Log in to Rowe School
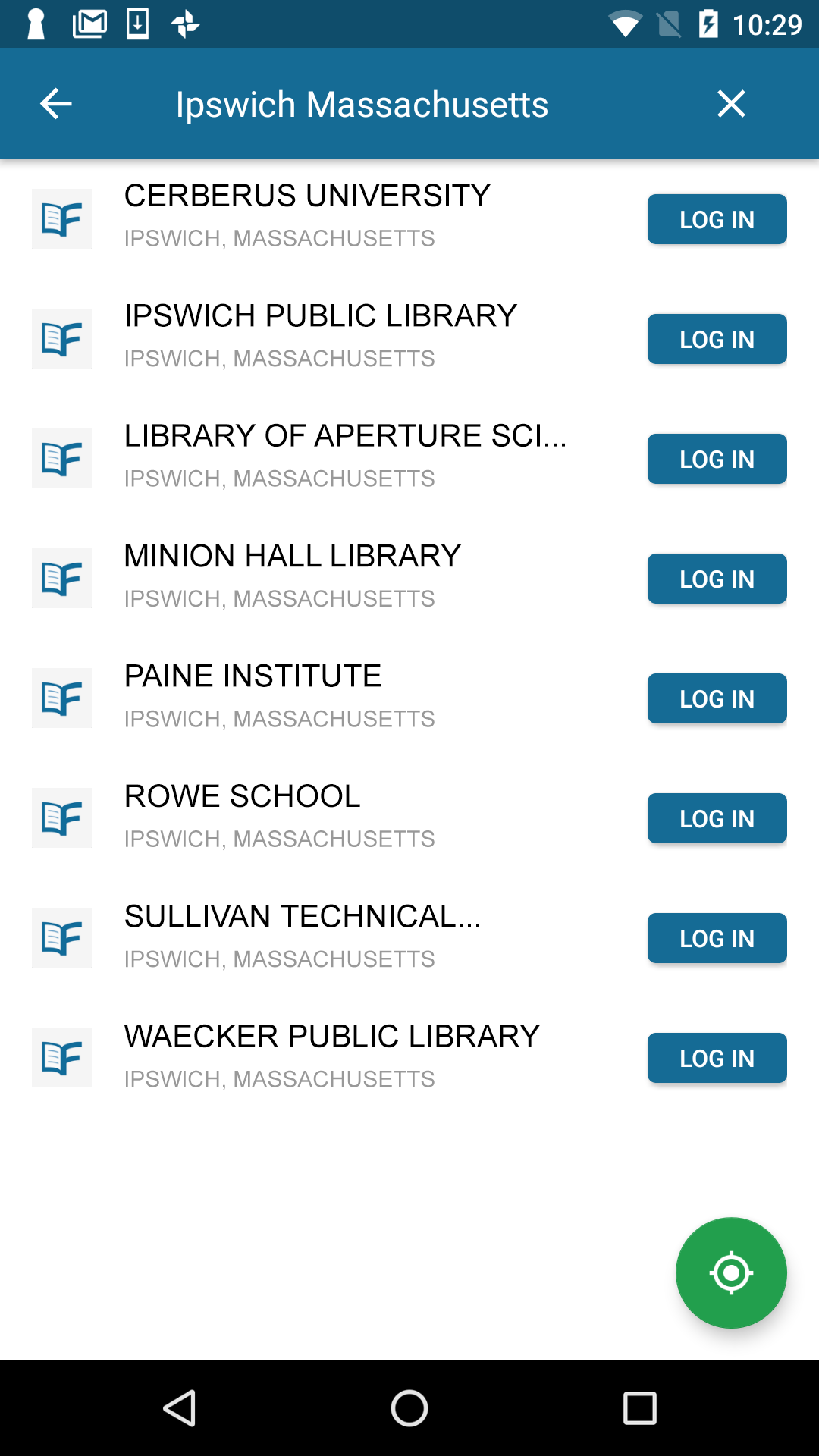819x1456 pixels. 717,818
